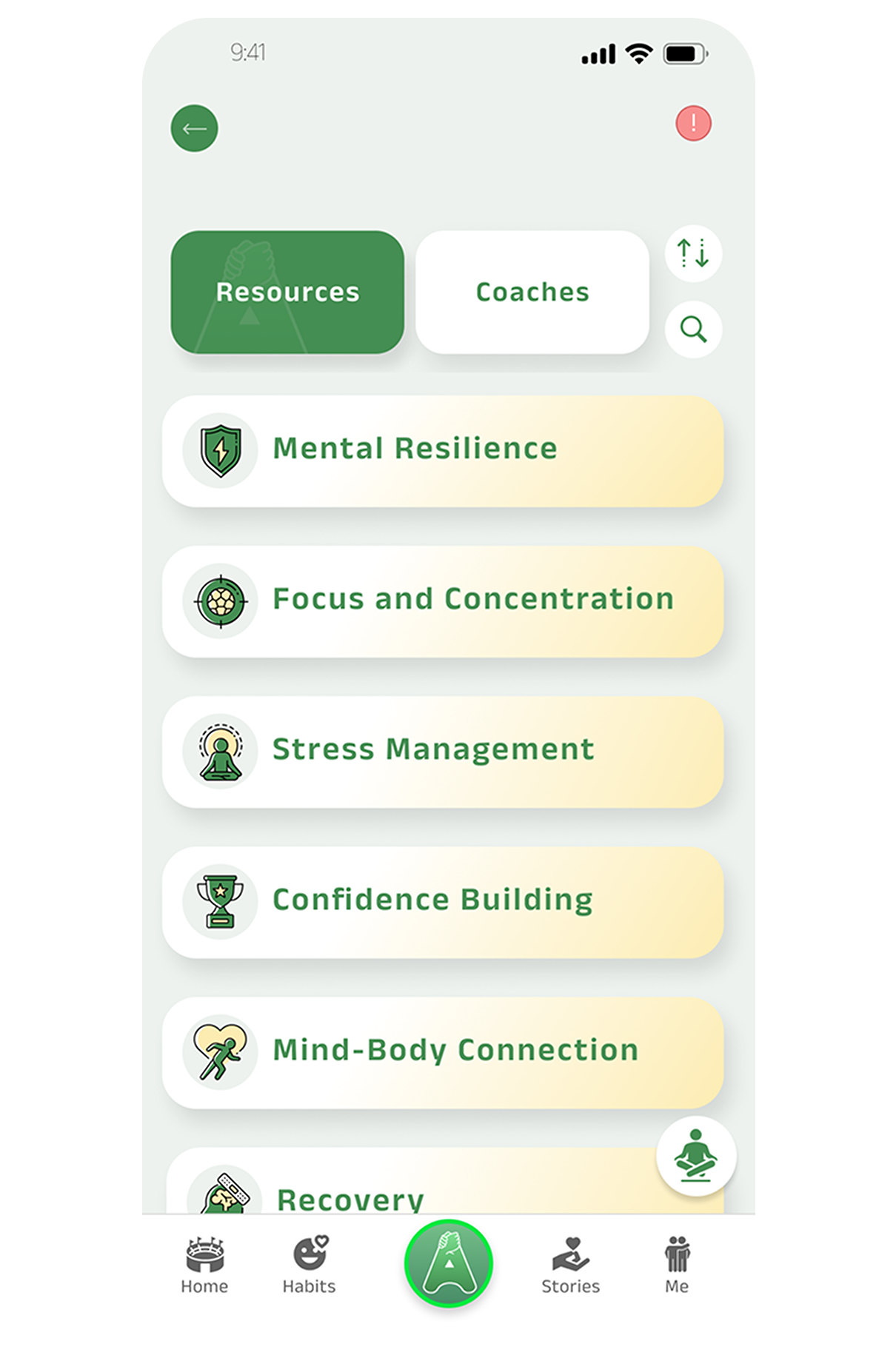The image size is (896, 1361).
Task: Open the search magnifier icon
Action: click(693, 329)
